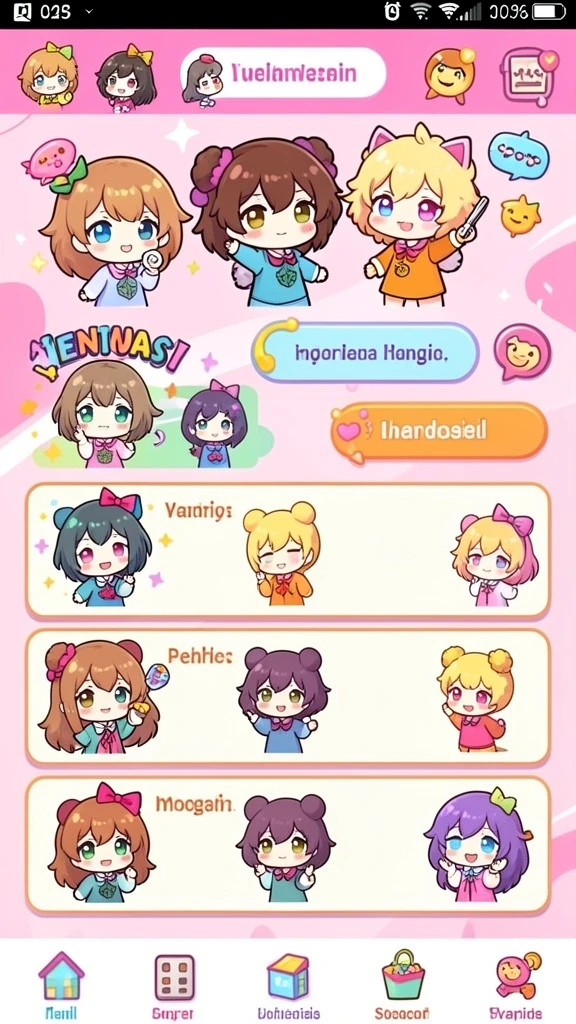Image resolution: width=576 pixels, height=1024 pixels.
Task: Select the blonde avatar with green bow
Action: coord(48,74)
